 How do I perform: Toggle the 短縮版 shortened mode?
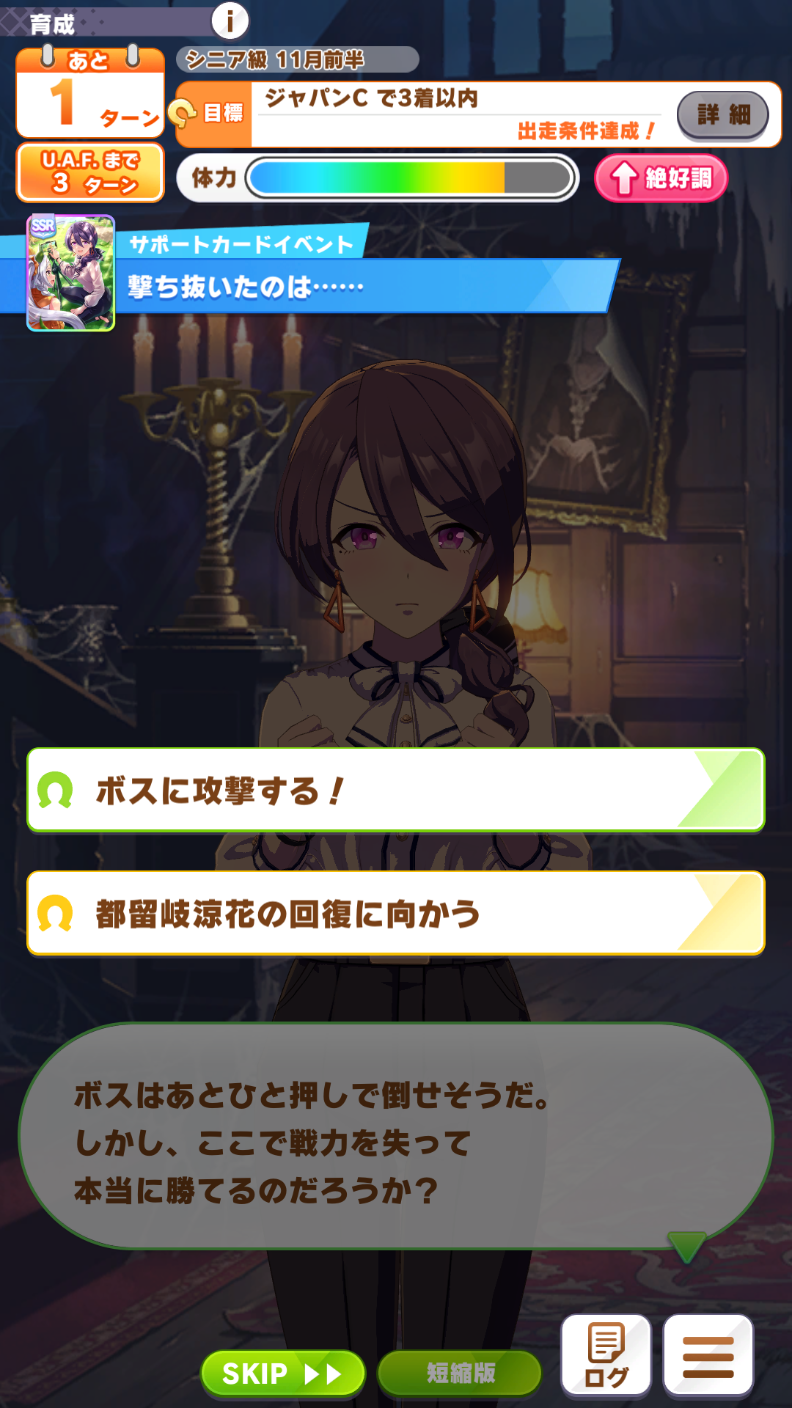pyautogui.click(x=458, y=1373)
